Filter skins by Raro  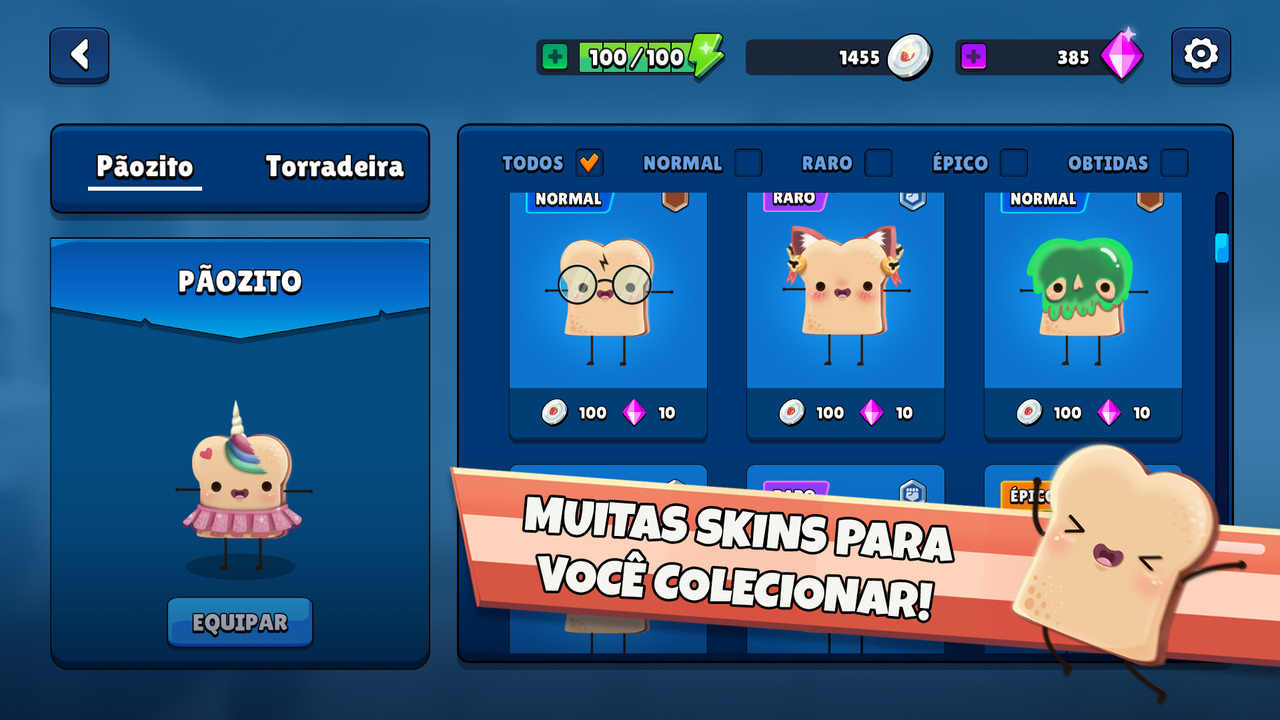(x=878, y=162)
